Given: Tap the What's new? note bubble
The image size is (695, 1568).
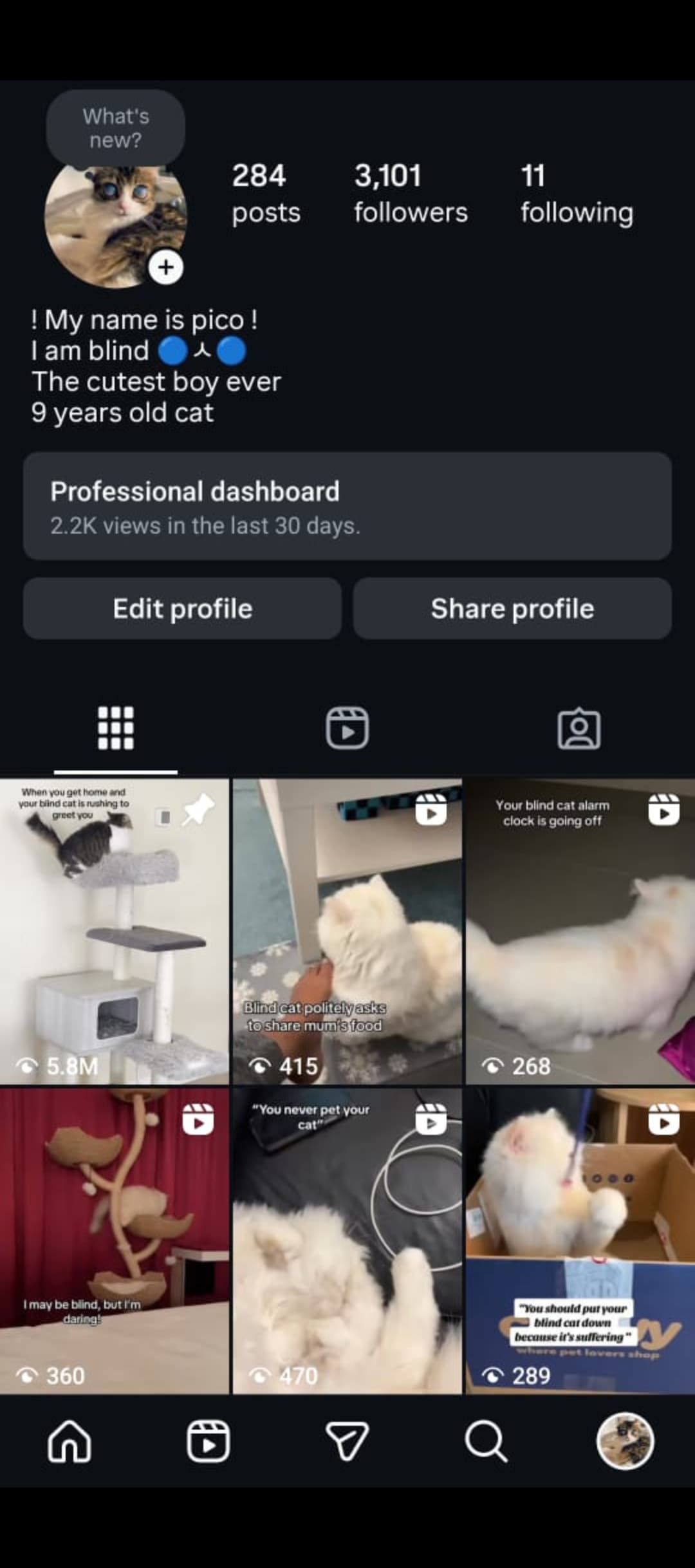Looking at the screenshot, I should click(x=115, y=127).
